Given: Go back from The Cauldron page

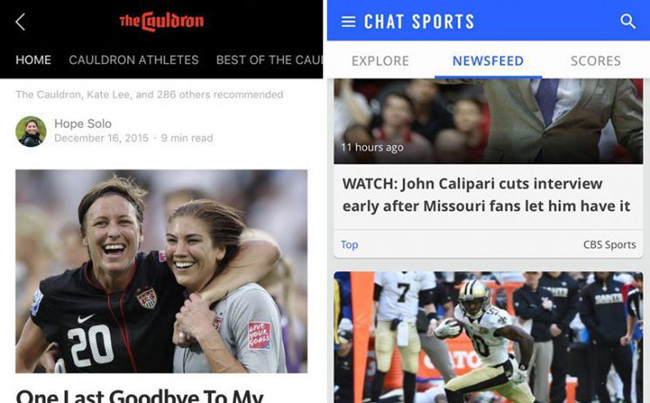Looking at the screenshot, I should [x=20, y=21].
